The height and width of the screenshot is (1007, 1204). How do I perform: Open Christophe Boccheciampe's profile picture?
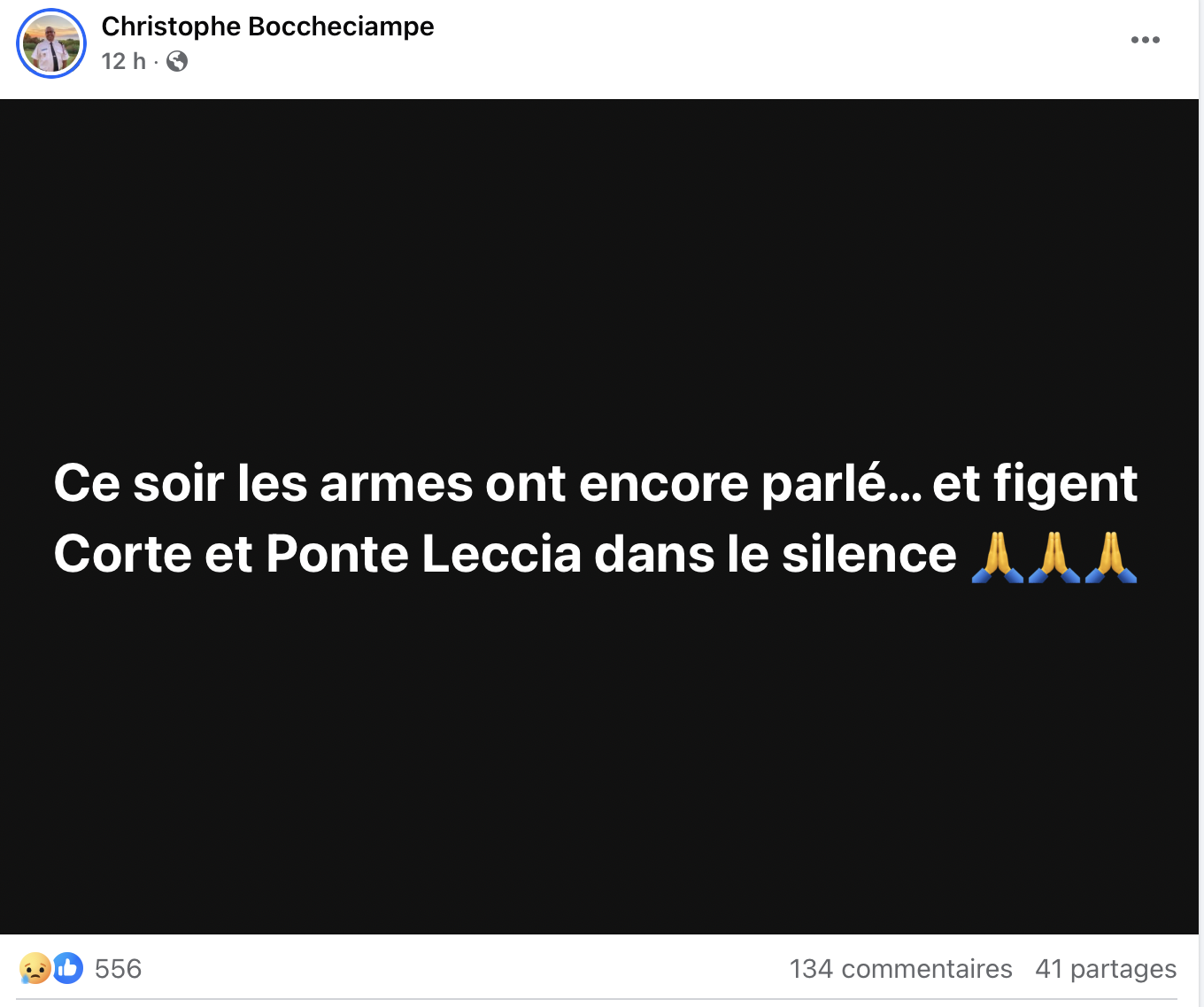(x=51, y=43)
